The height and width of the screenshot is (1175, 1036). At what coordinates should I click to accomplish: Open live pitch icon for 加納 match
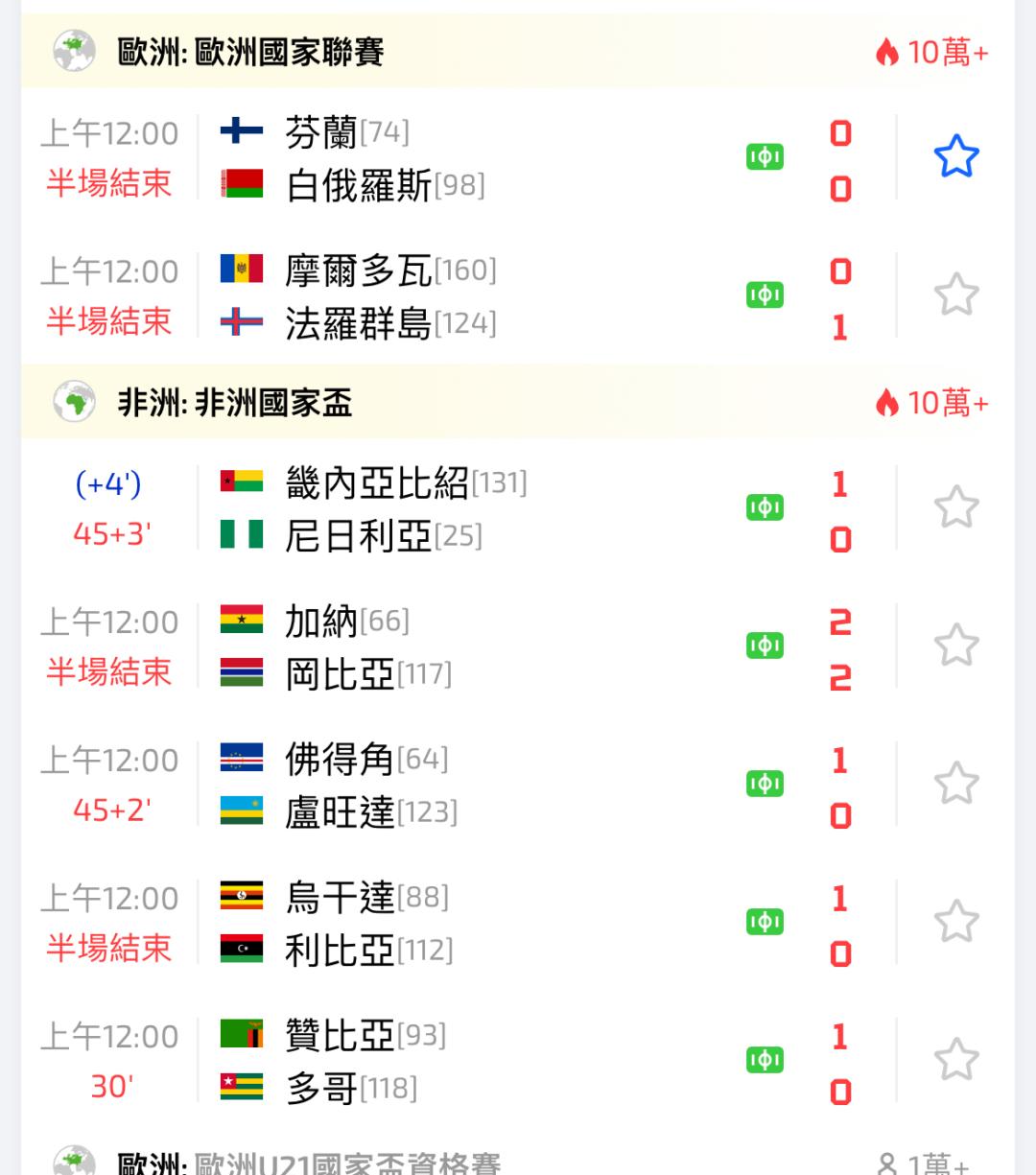[x=765, y=646]
